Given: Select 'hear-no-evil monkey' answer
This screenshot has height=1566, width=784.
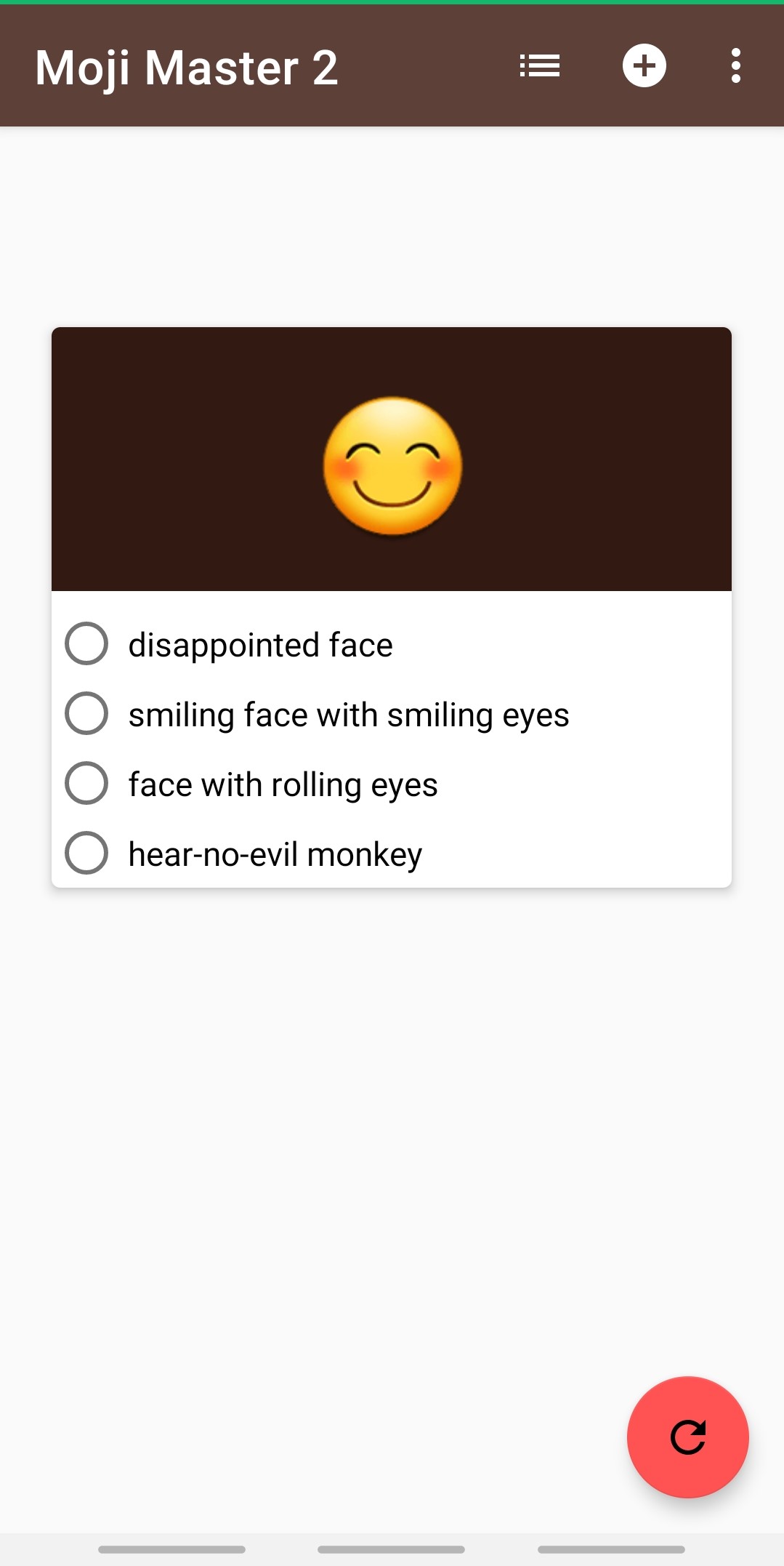Looking at the screenshot, I should coord(86,854).
